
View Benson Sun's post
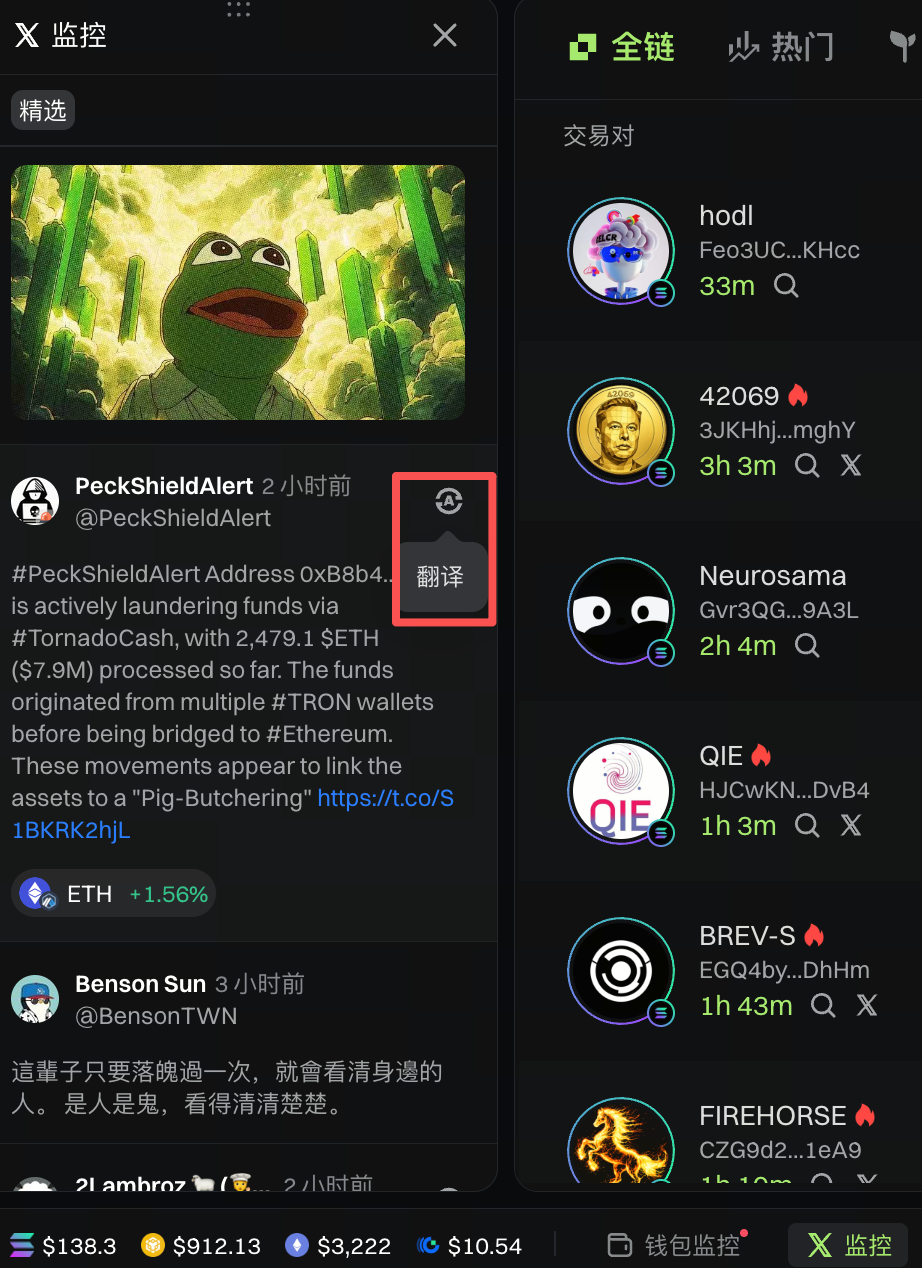[226, 1088]
